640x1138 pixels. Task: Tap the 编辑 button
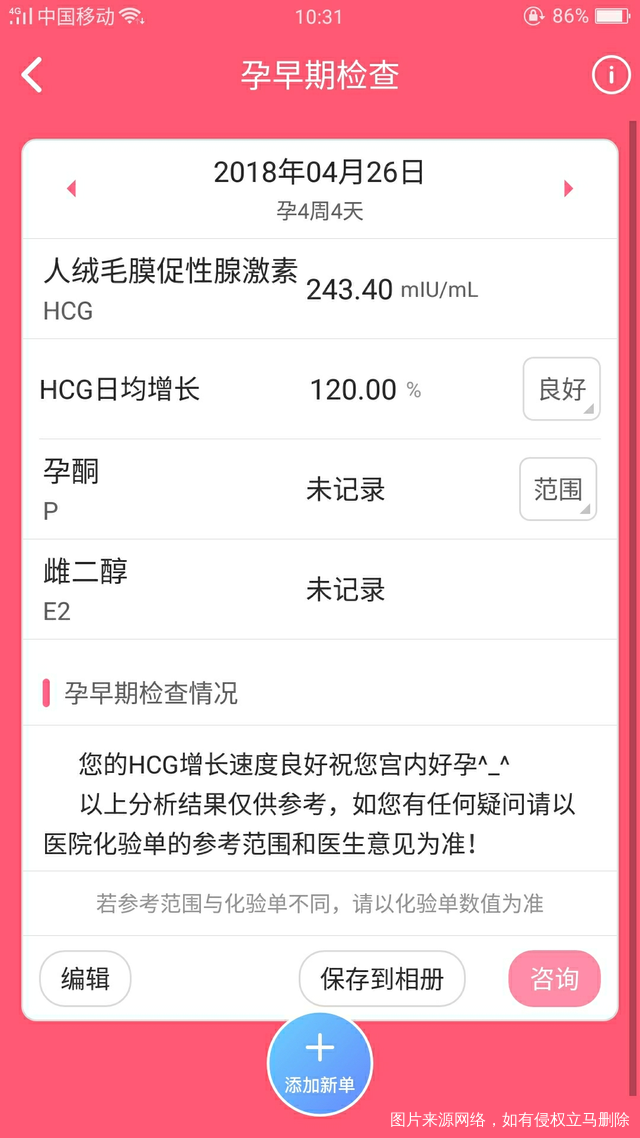click(x=85, y=978)
